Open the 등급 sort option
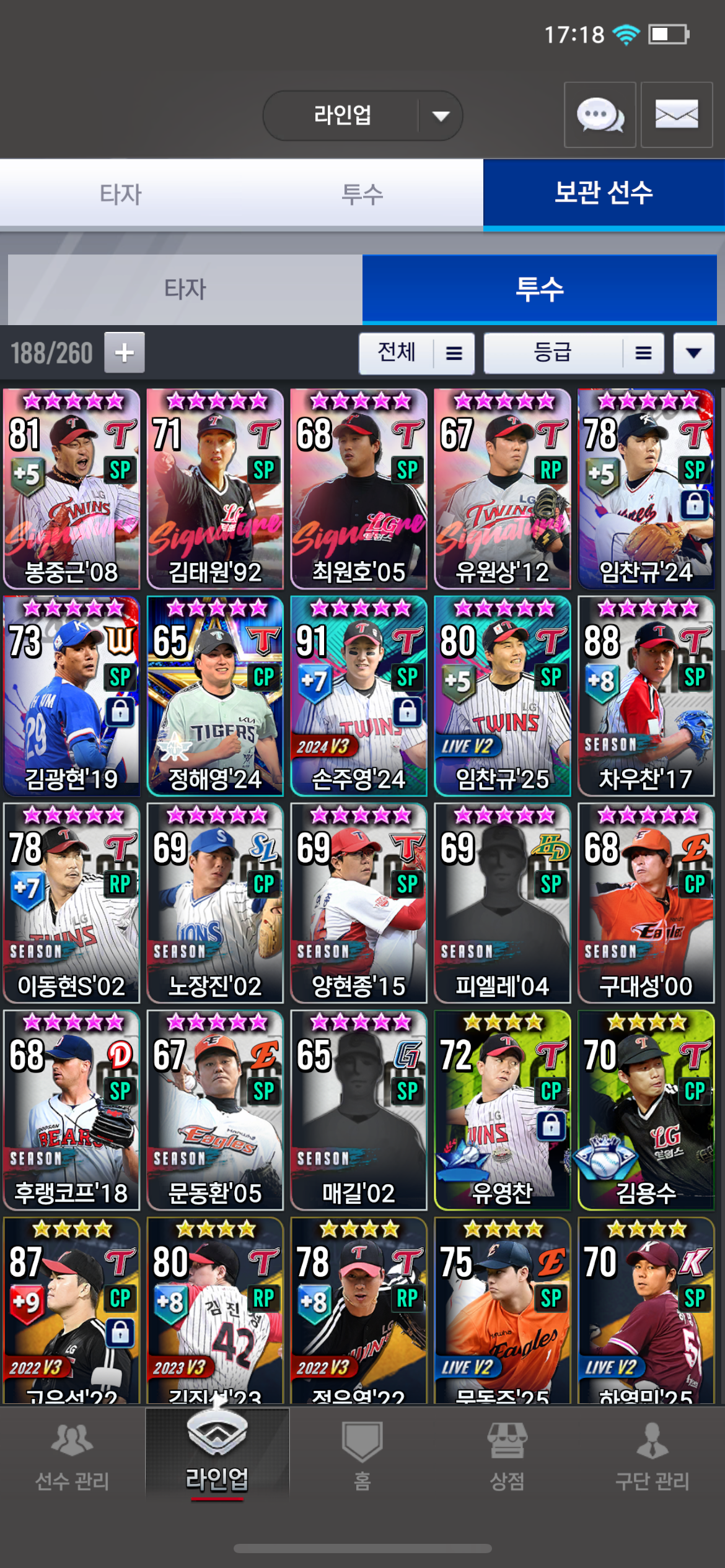Screen dimensions: 725x1568 click(x=573, y=353)
